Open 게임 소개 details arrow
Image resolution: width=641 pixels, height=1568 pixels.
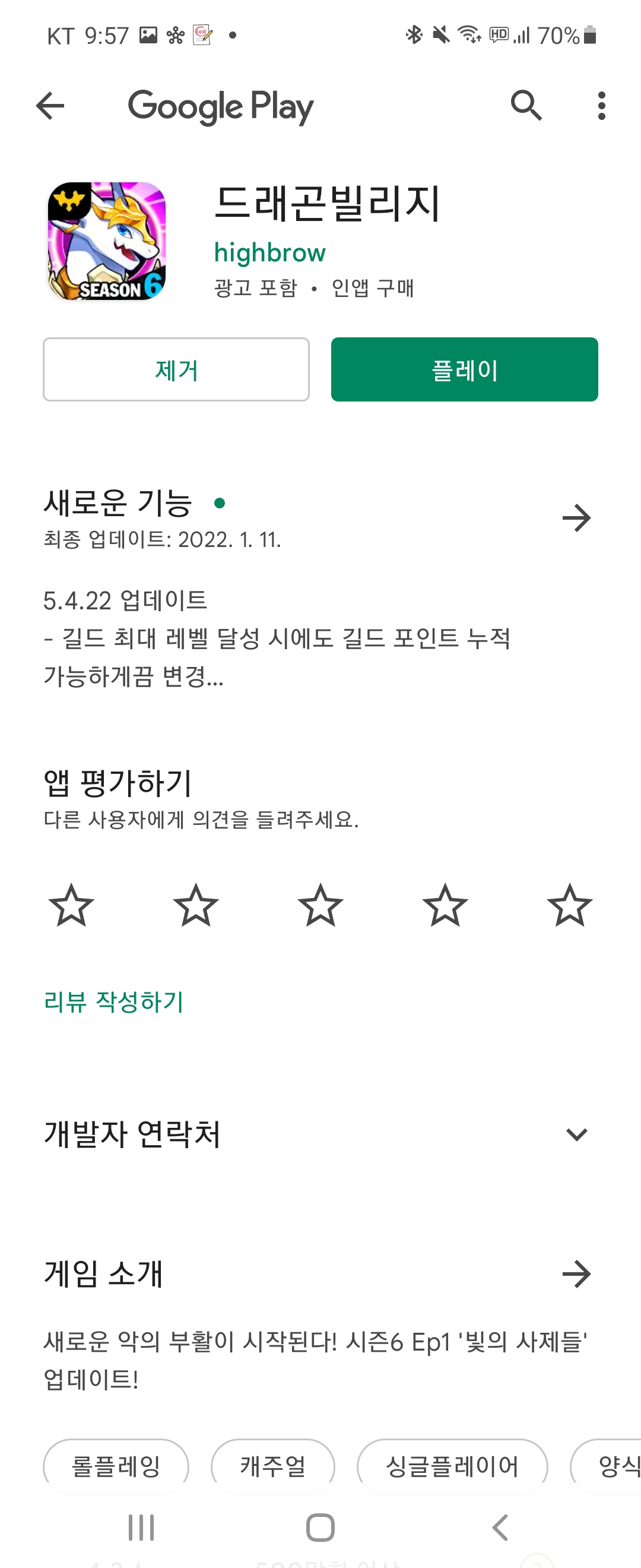[576, 1274]
